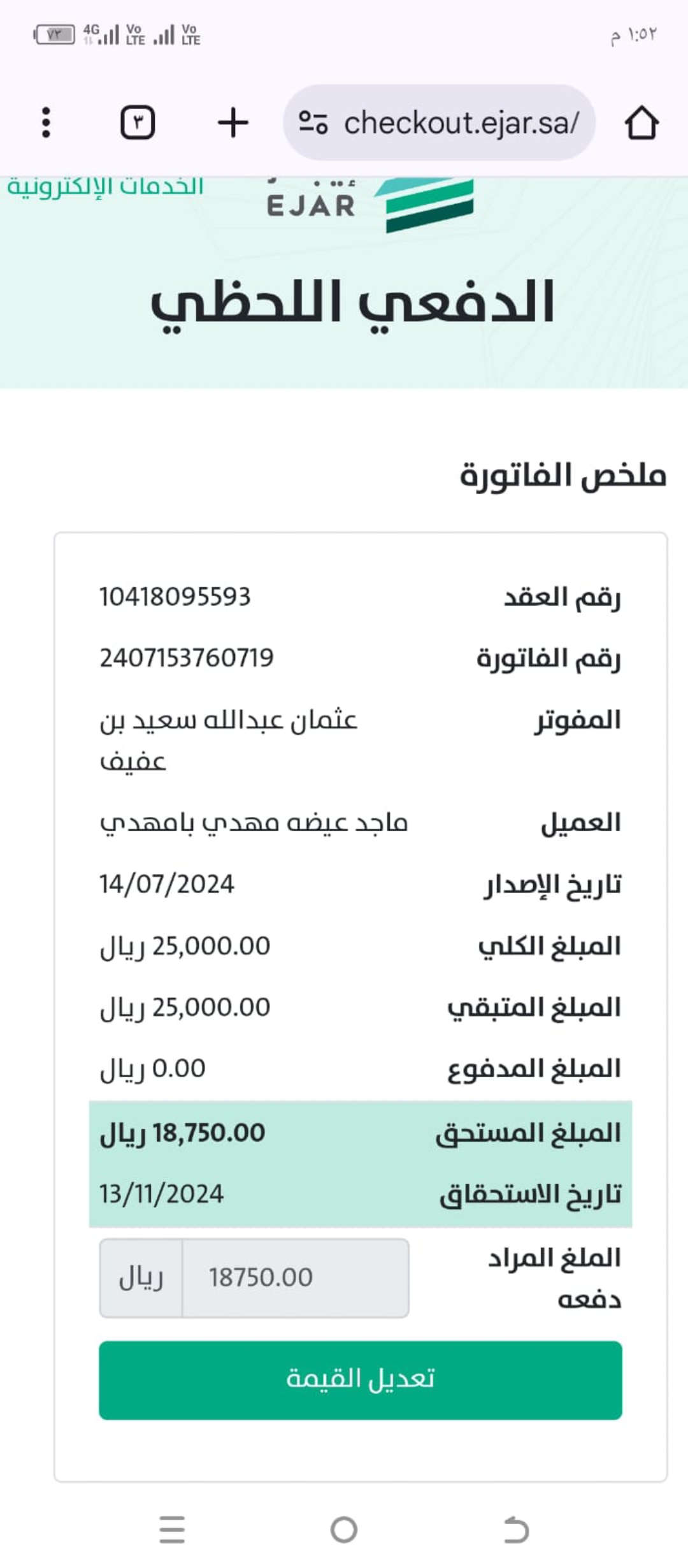Open recent apps from the navigation bar
688x1568 pixels.
point(172,1530)
